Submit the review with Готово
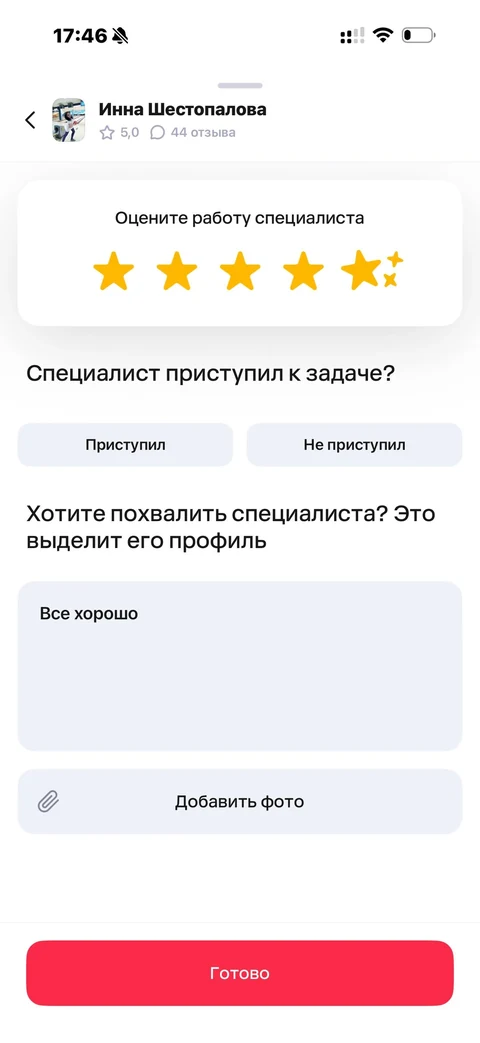The height and width of the screenshot is (1043, 480). tap(240, 973)
